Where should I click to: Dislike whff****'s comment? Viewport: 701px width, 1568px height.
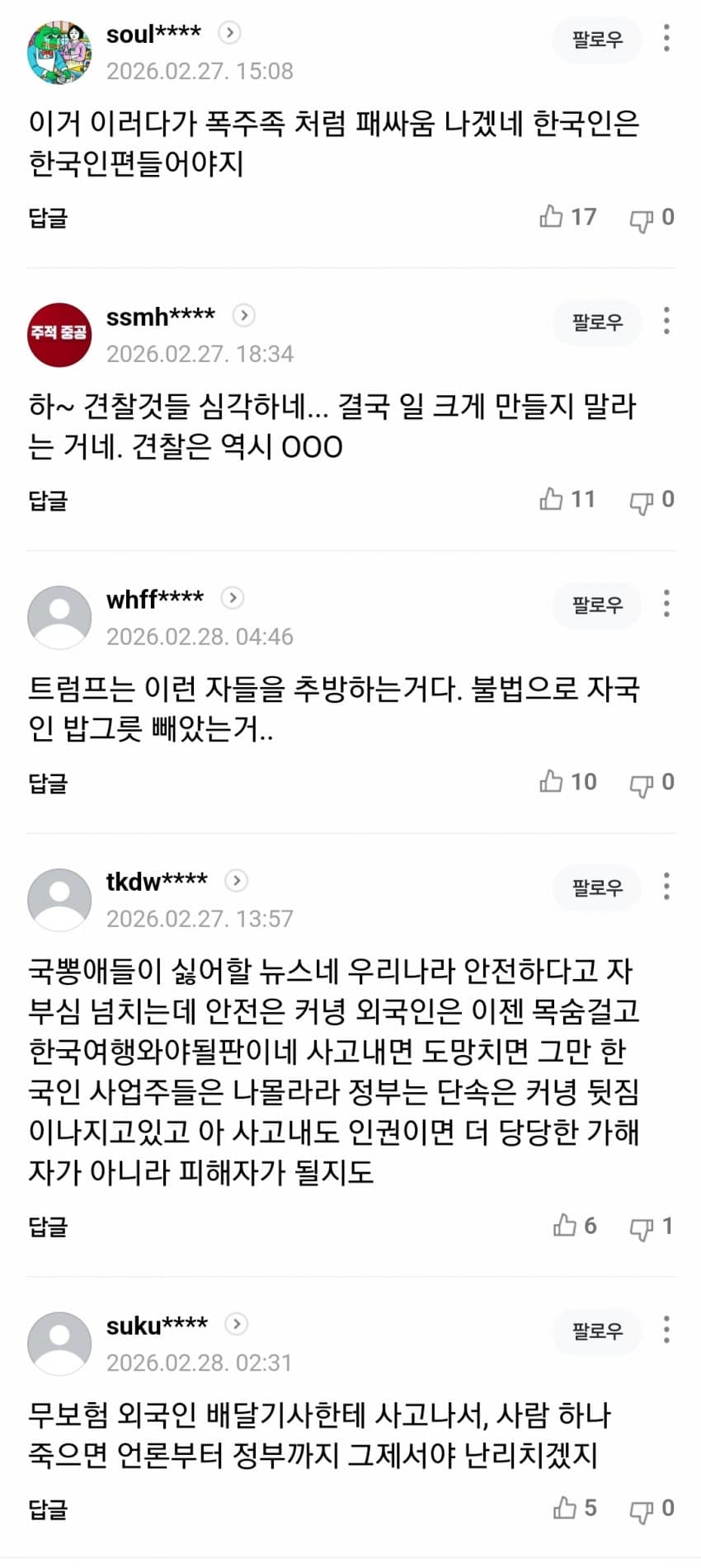[642, 783]
